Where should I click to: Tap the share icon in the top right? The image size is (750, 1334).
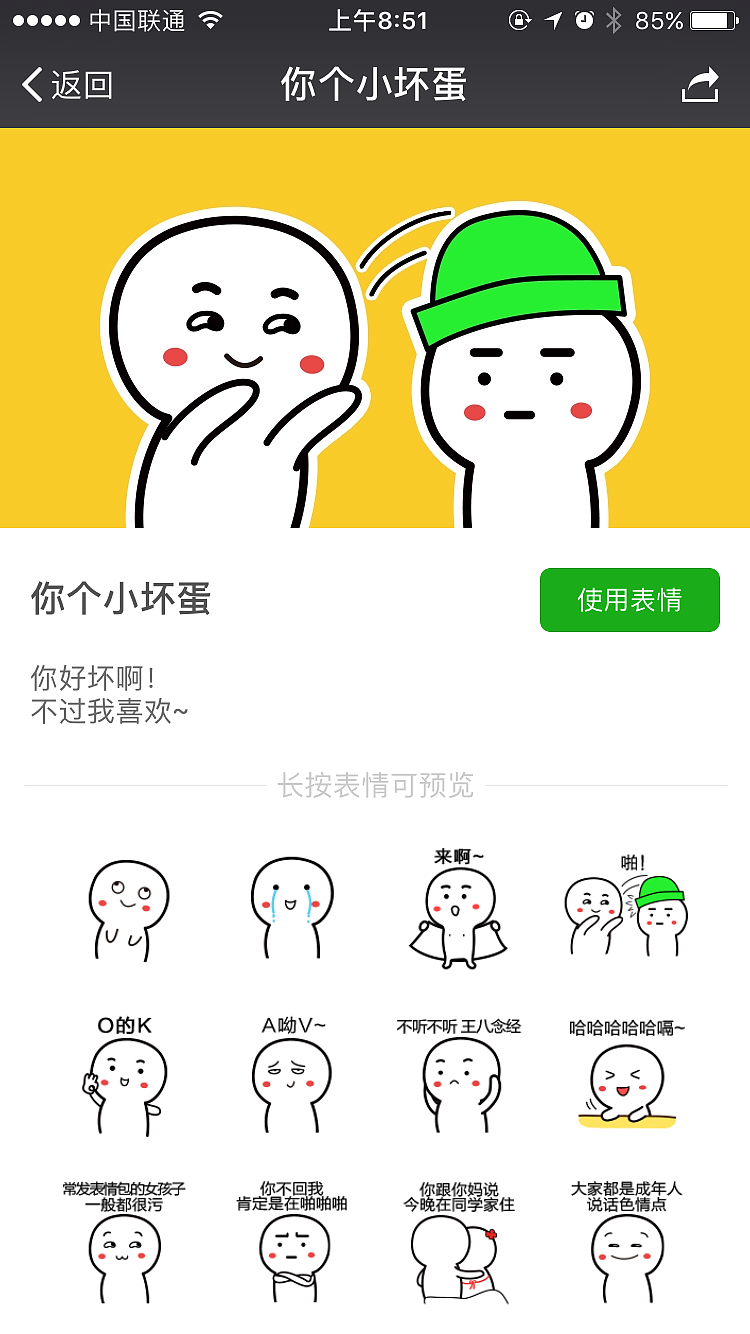[701, 86]
